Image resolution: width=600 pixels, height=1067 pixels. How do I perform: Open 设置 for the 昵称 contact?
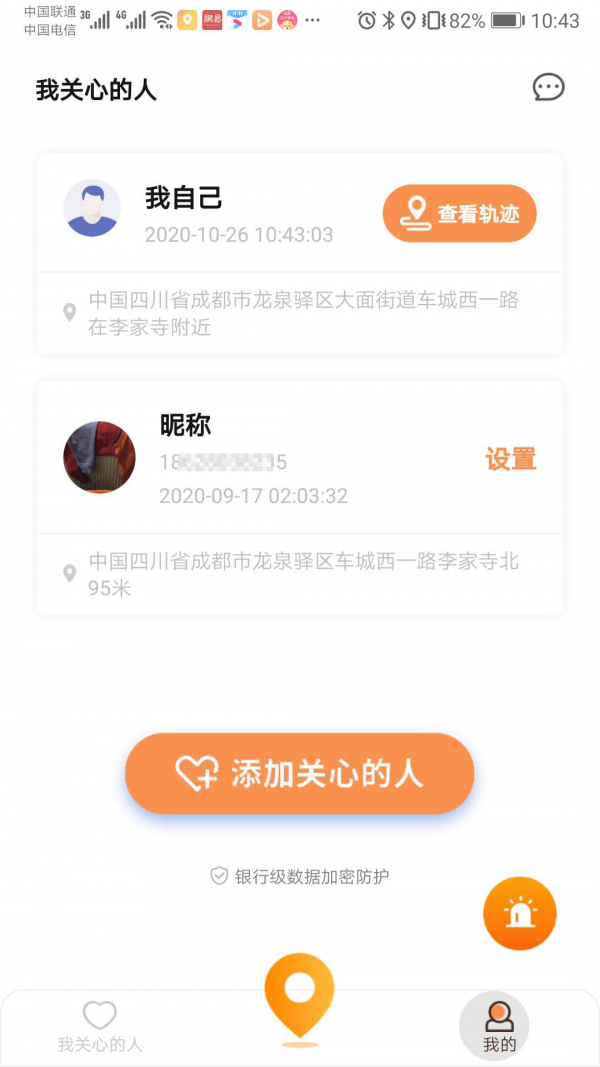(511, 459)
